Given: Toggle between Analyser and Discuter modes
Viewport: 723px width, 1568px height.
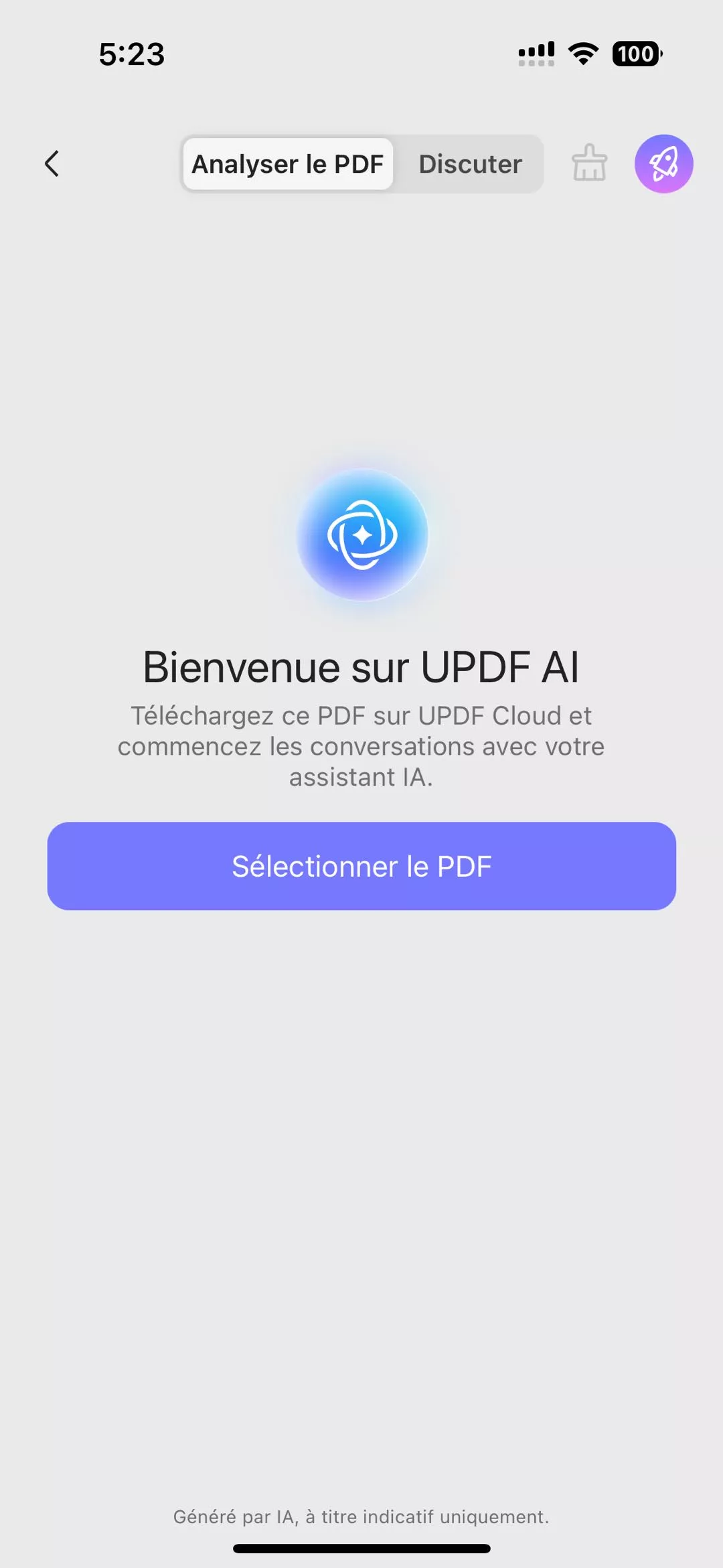Looking at the screenshot, I should pyautogui.click(x=361, y=163).
